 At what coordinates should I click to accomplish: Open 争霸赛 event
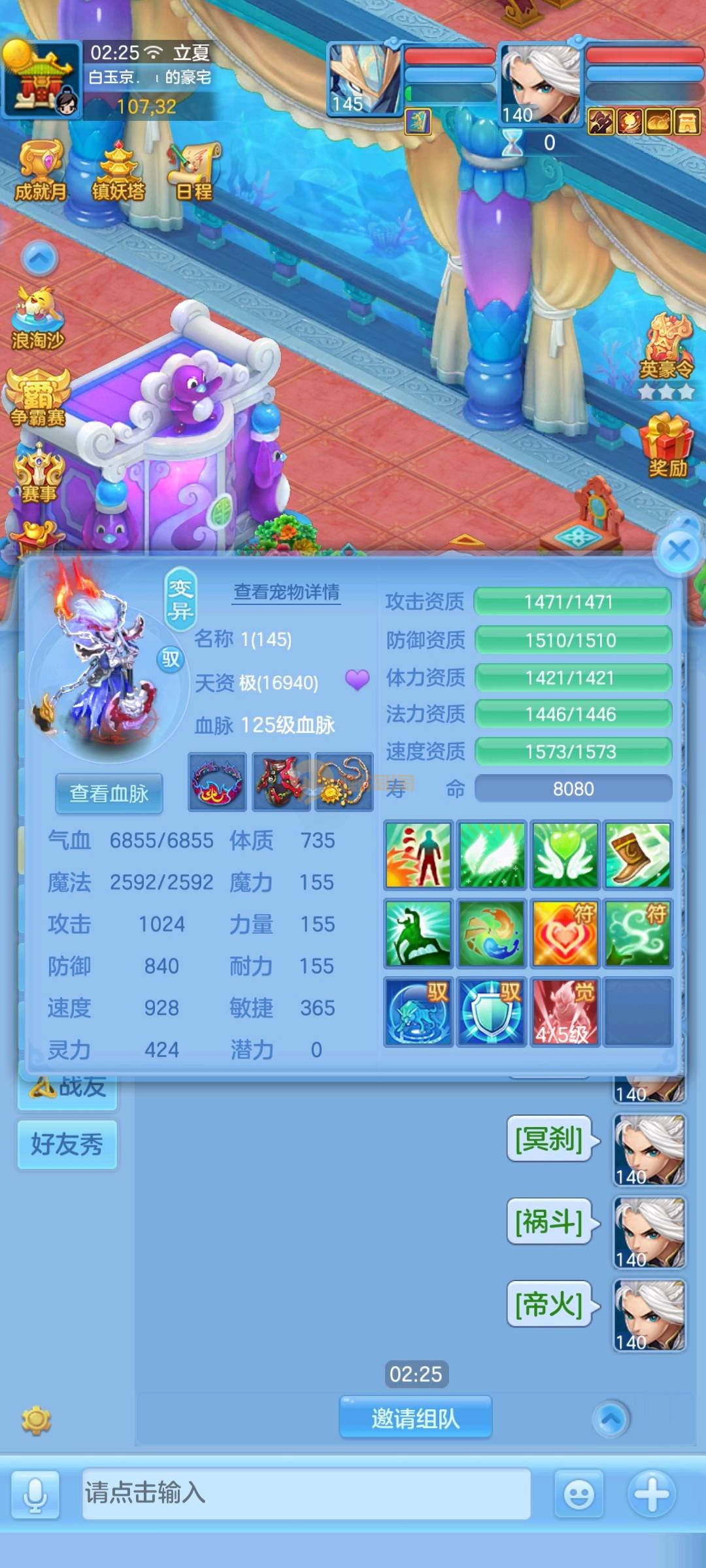tap(38, 399)
